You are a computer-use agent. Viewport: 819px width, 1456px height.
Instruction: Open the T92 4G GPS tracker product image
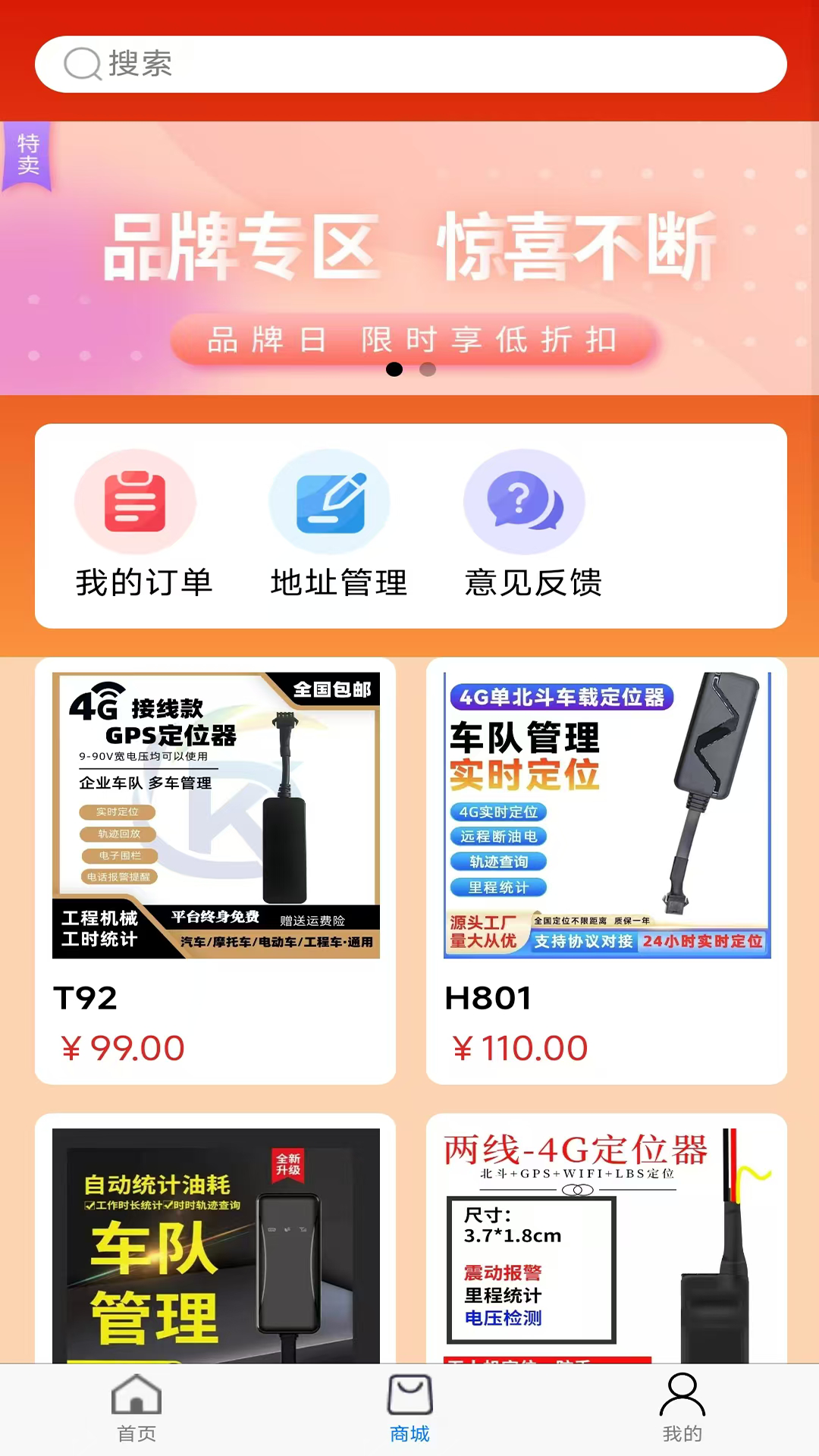[x=216, y=815]
